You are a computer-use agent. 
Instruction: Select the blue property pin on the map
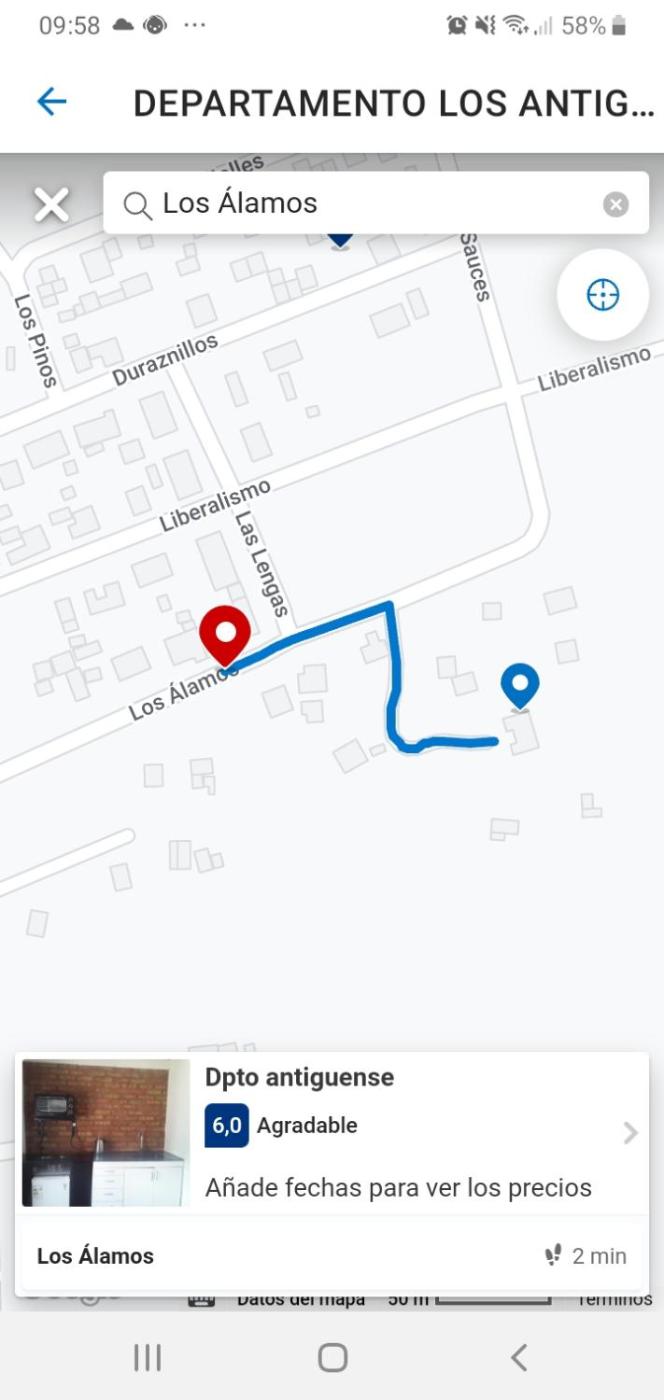[519, 686]
